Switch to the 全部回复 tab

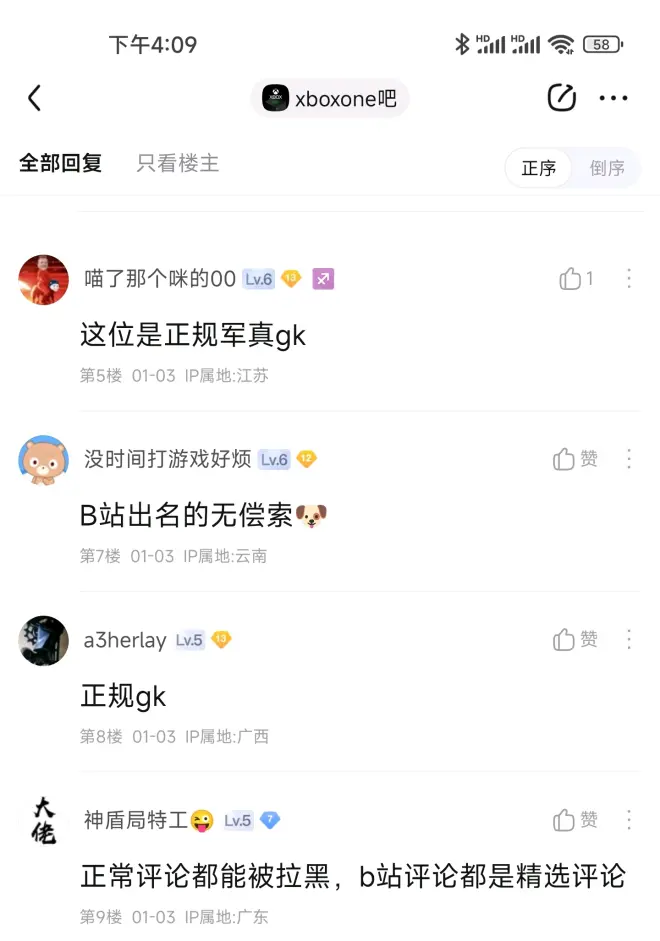point(61,163)
